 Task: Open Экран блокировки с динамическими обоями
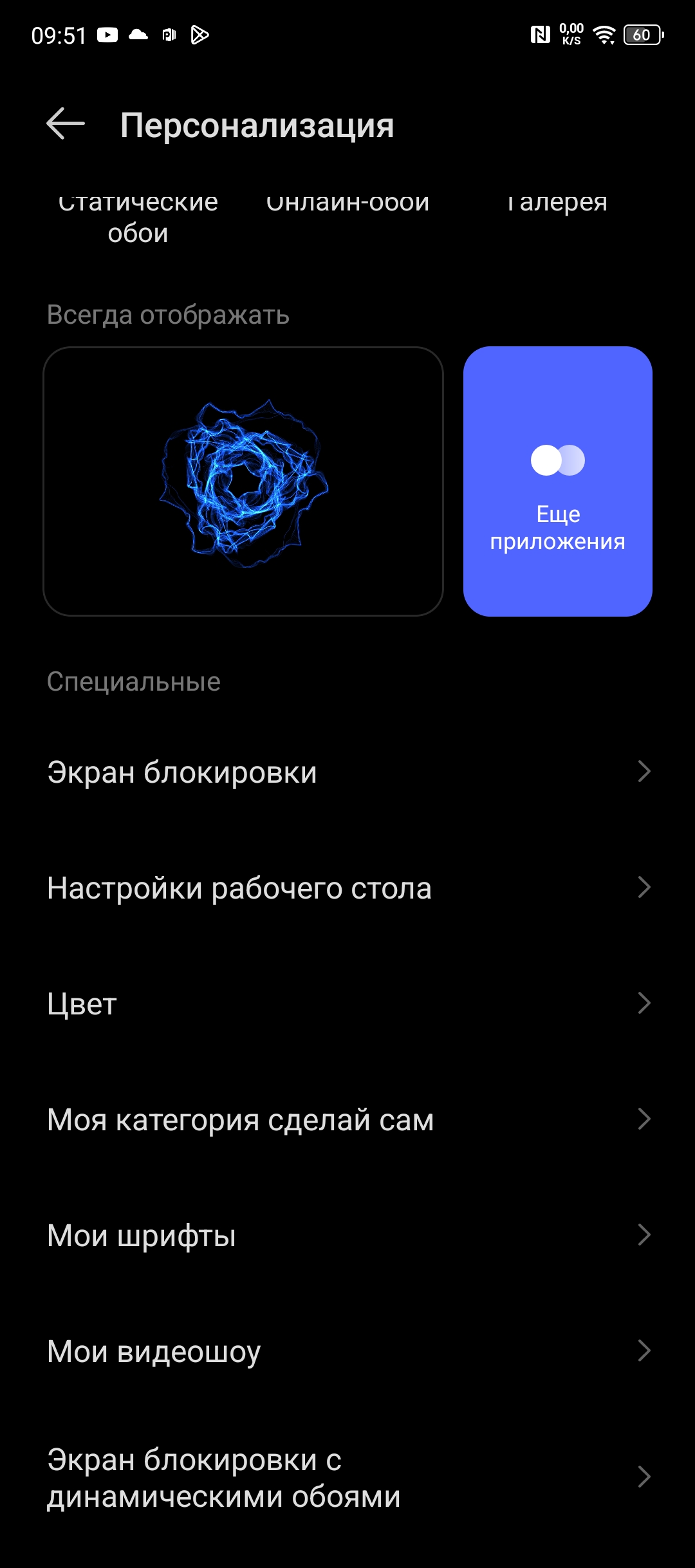click(x=347, y=1477)
